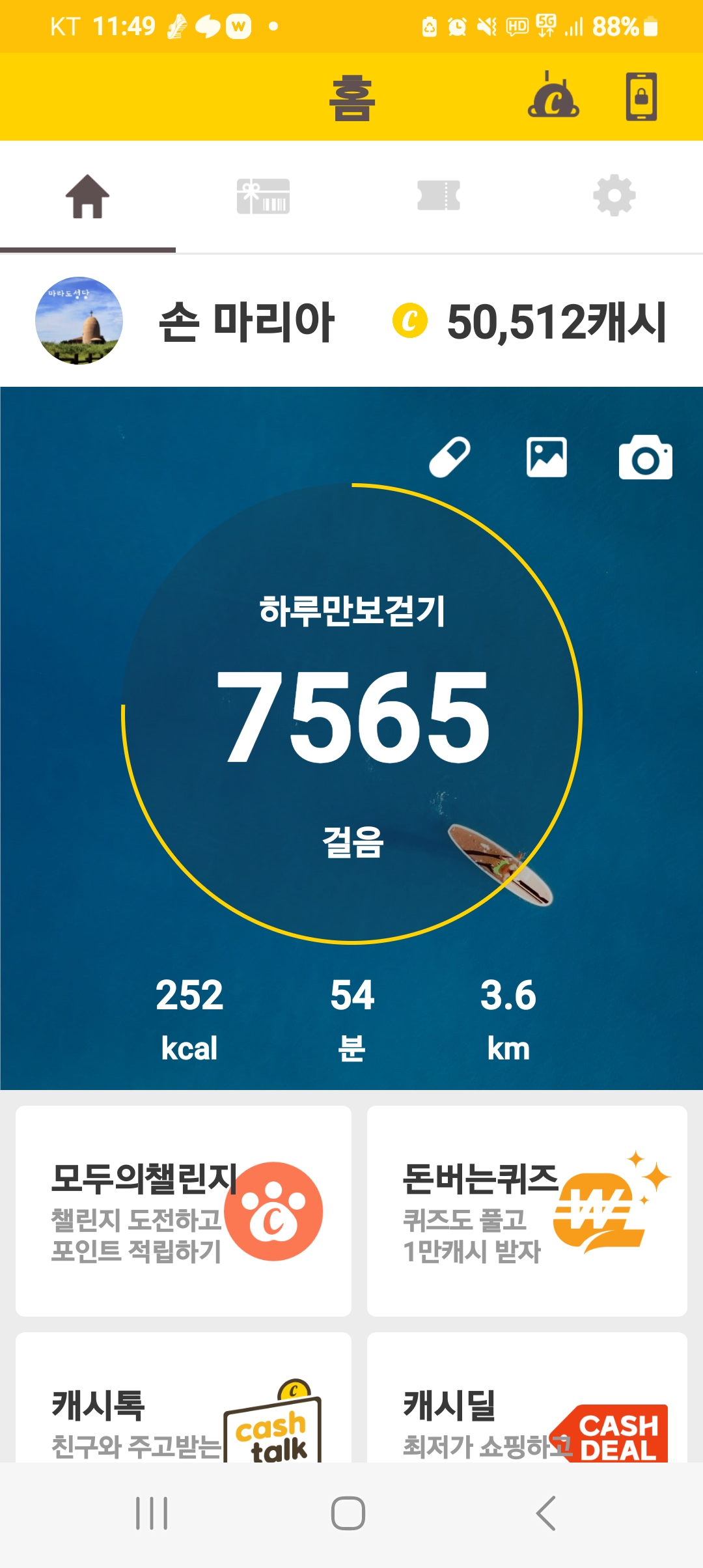703x1568 pixels.
Task: Open the pill medication icon
Action: (450, 457)
